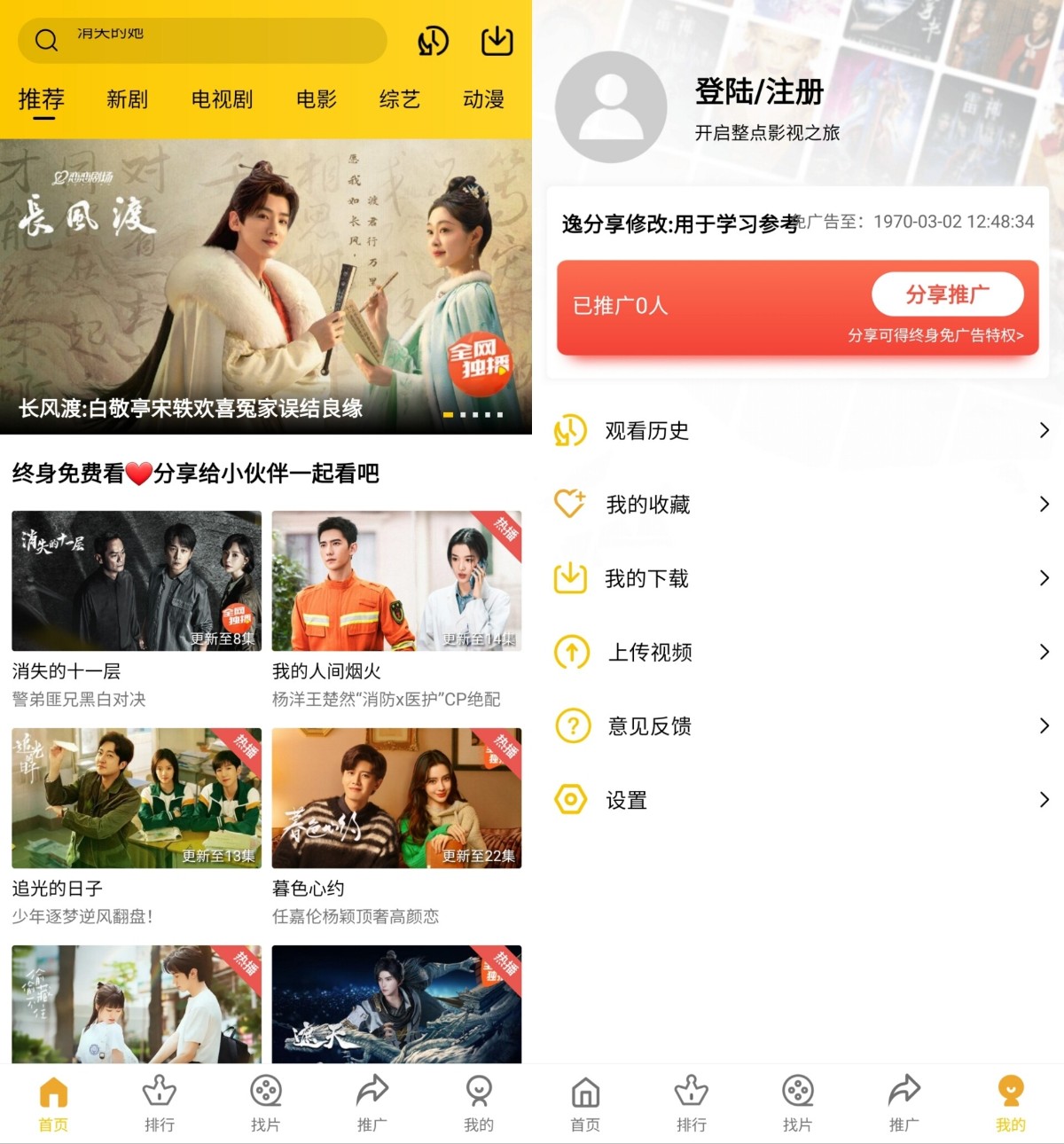Tap the 推广 promote icon in bottom navigation
This screenshot has width=1064, height=1144.
coord(372,1091)
